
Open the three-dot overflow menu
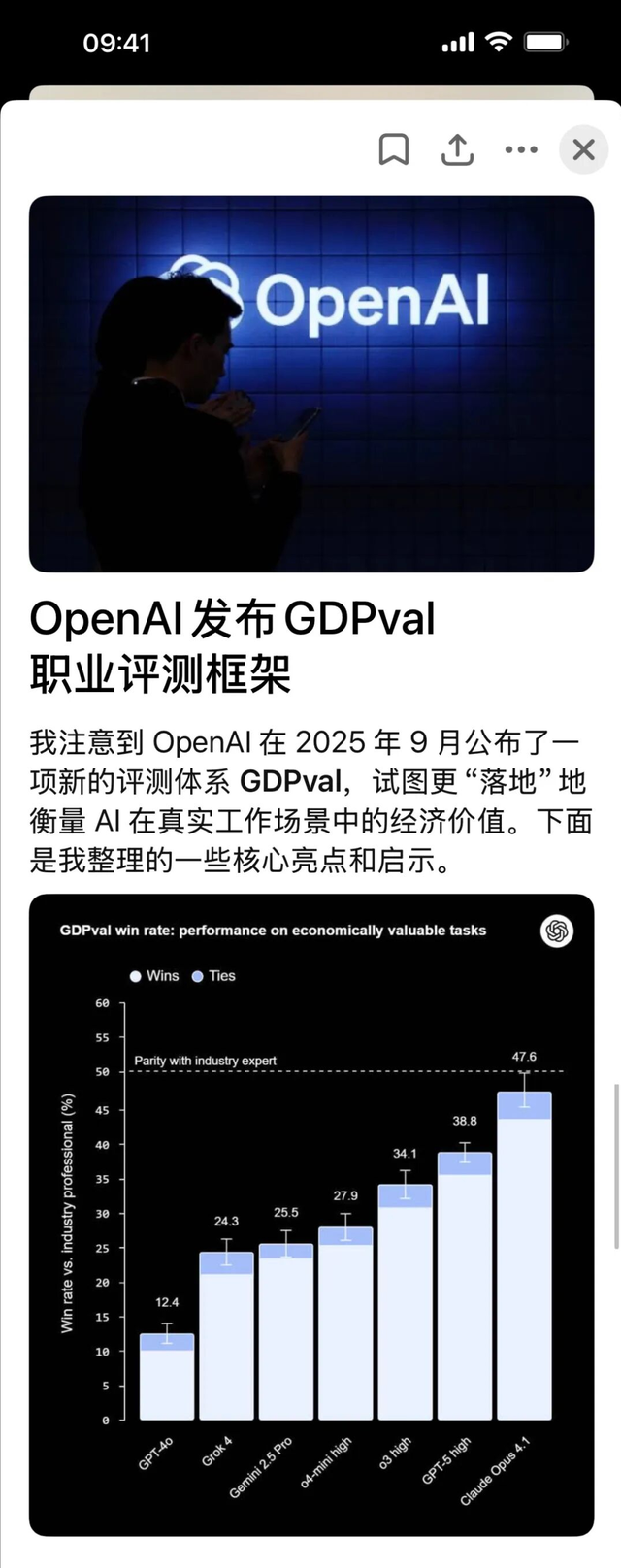coord(521,149)
